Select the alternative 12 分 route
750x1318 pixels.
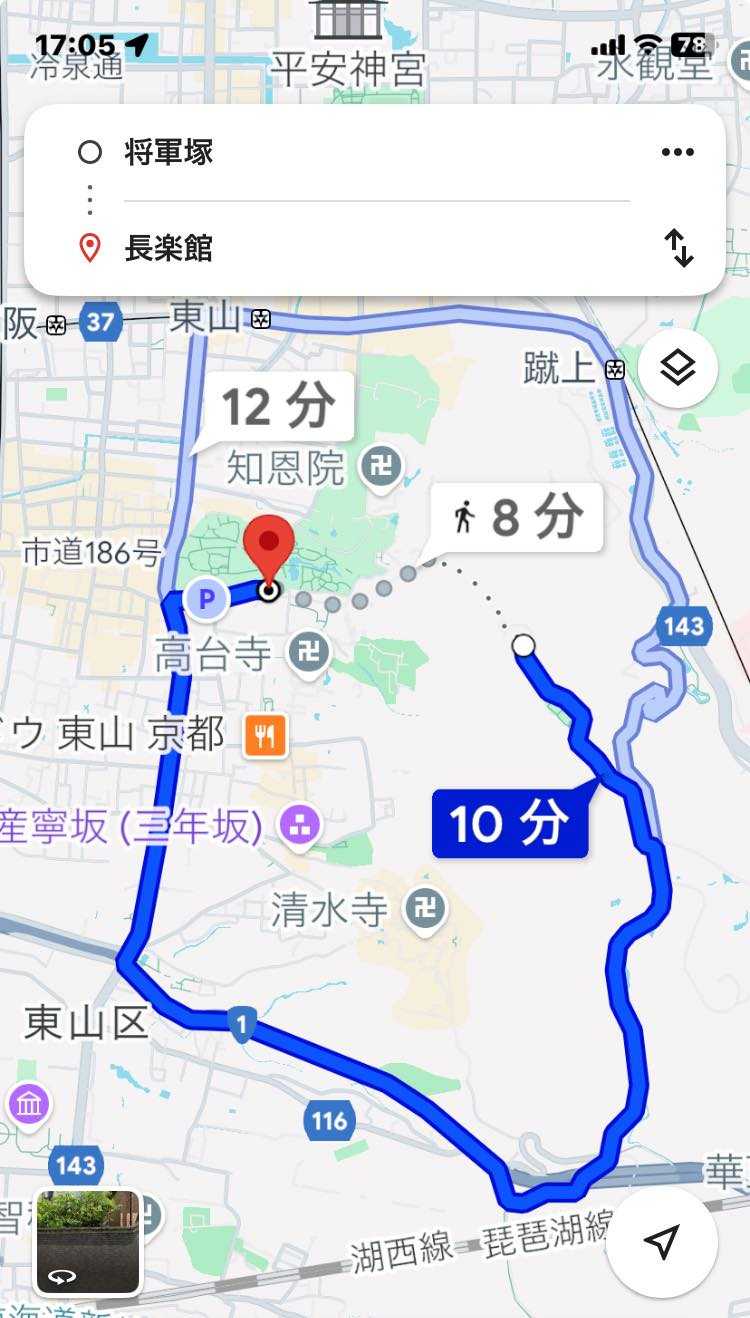coord(278,408)
